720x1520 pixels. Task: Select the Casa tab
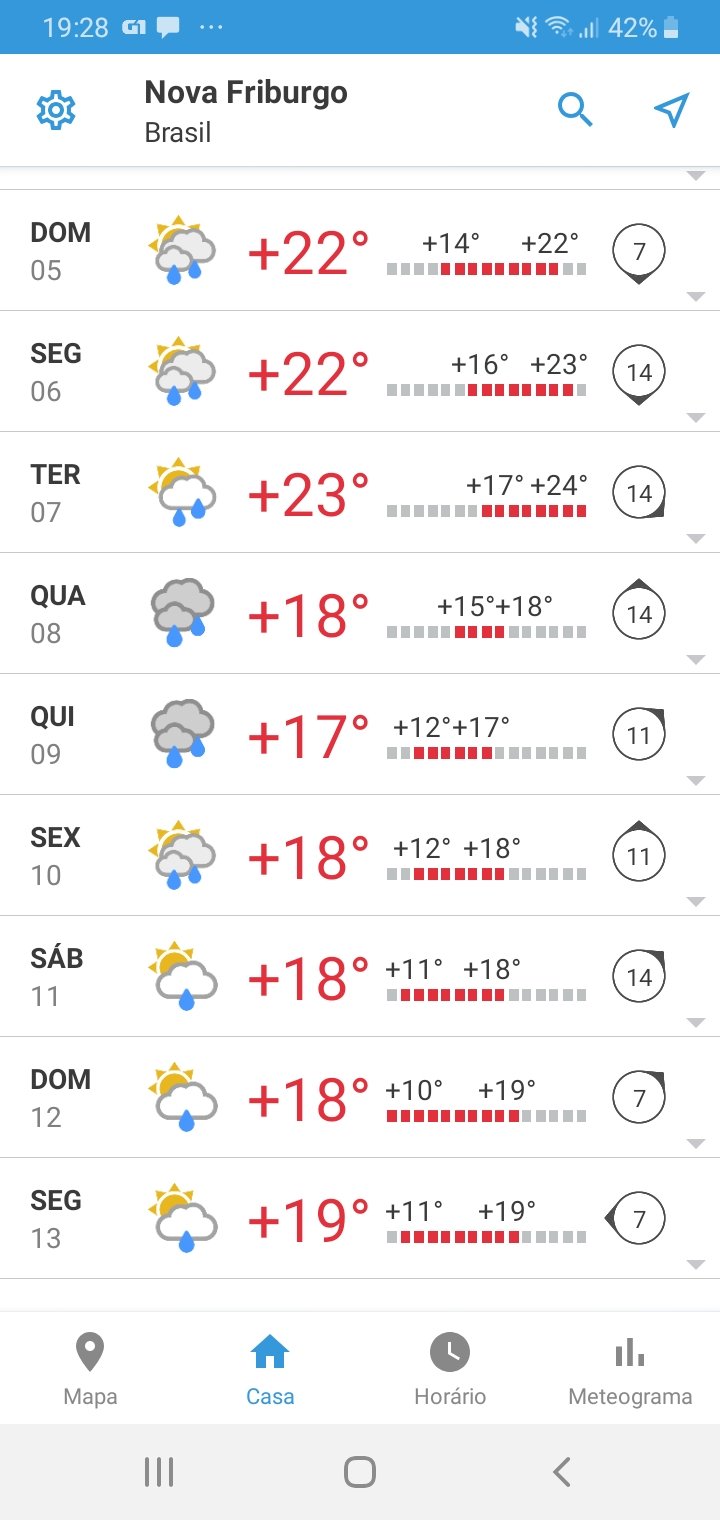click(x=270, y=1369)
